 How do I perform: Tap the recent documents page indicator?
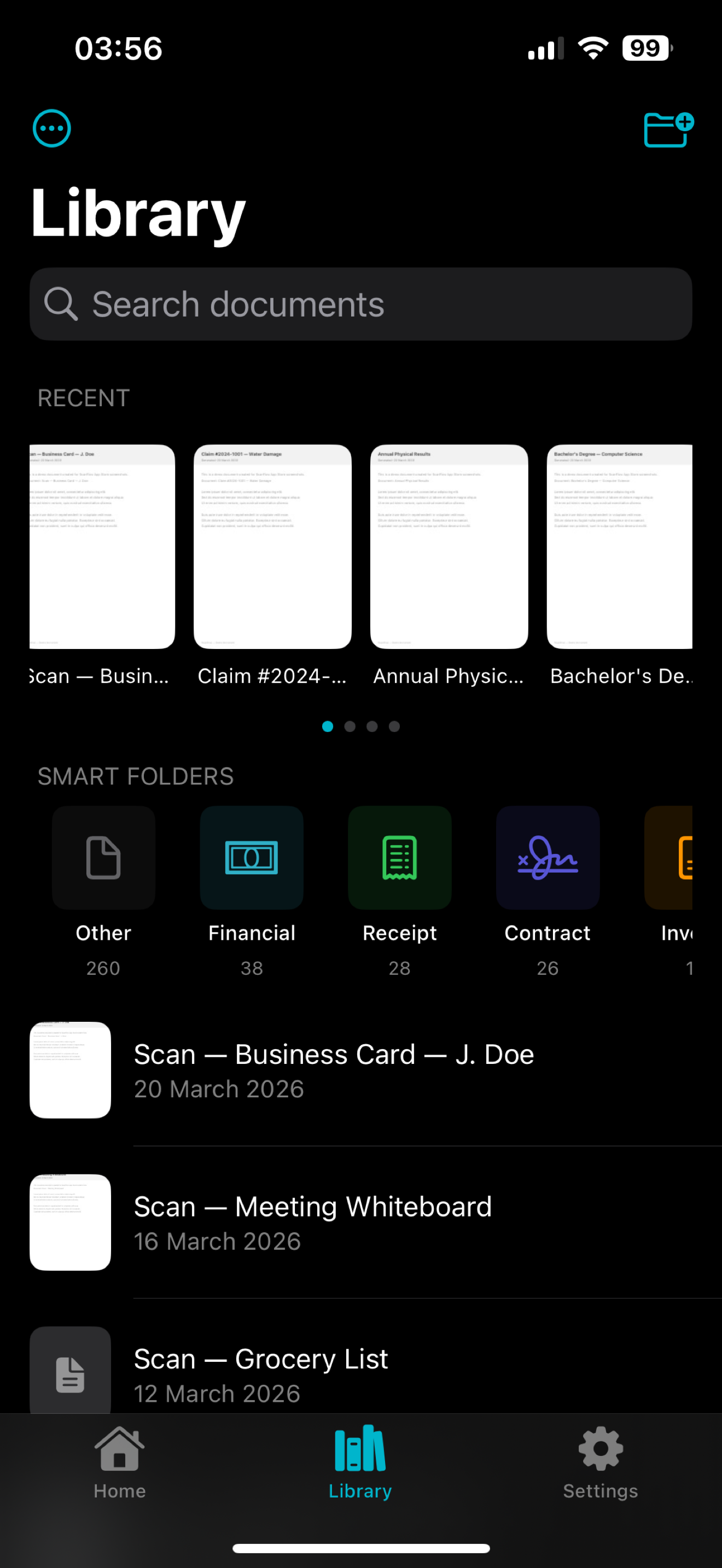point(360,726)
